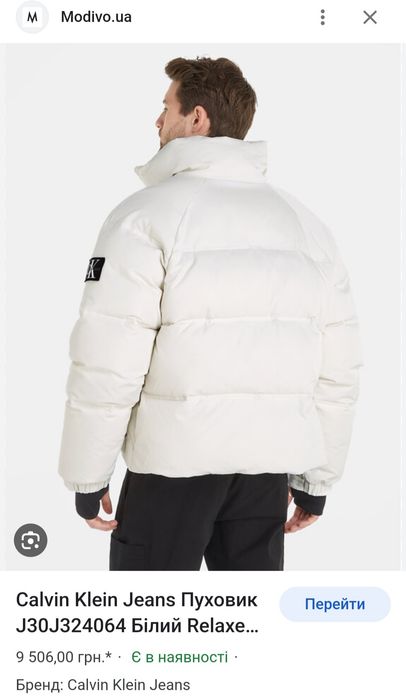Open the white puffer jacket image
The width and height of the screenshot is (406, 699).
click(203, 307)
